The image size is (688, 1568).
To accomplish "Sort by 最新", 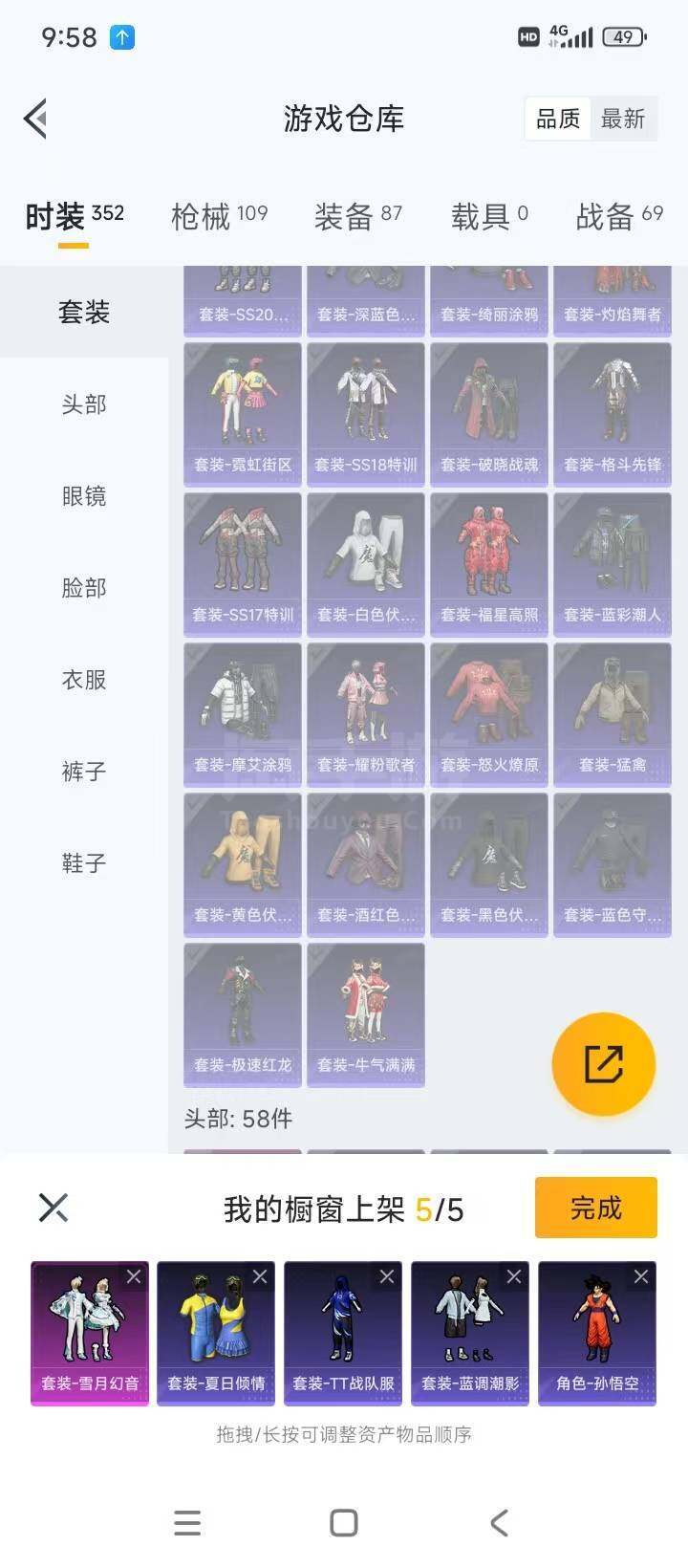I will [623, 120].
